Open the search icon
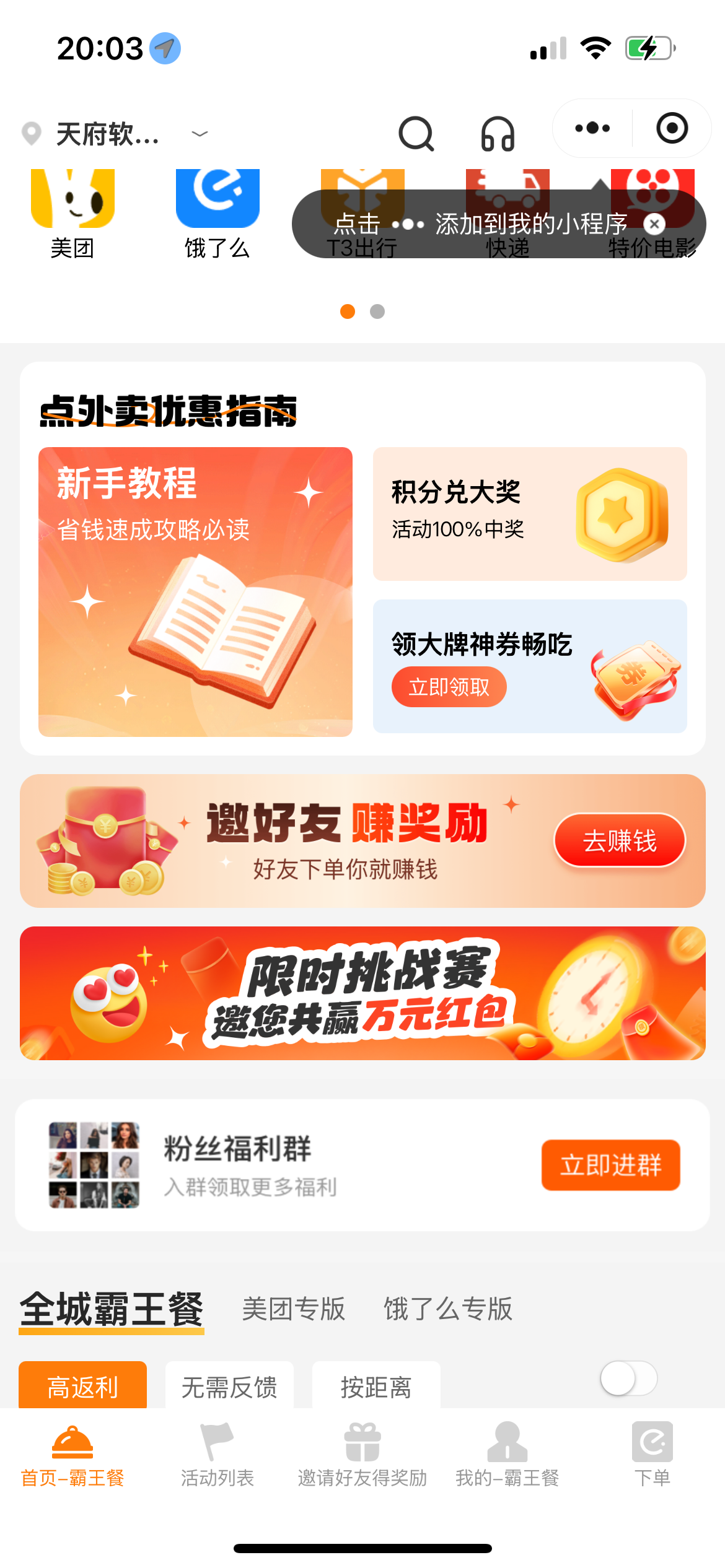The image size is (725, 1568). [416, 133]
